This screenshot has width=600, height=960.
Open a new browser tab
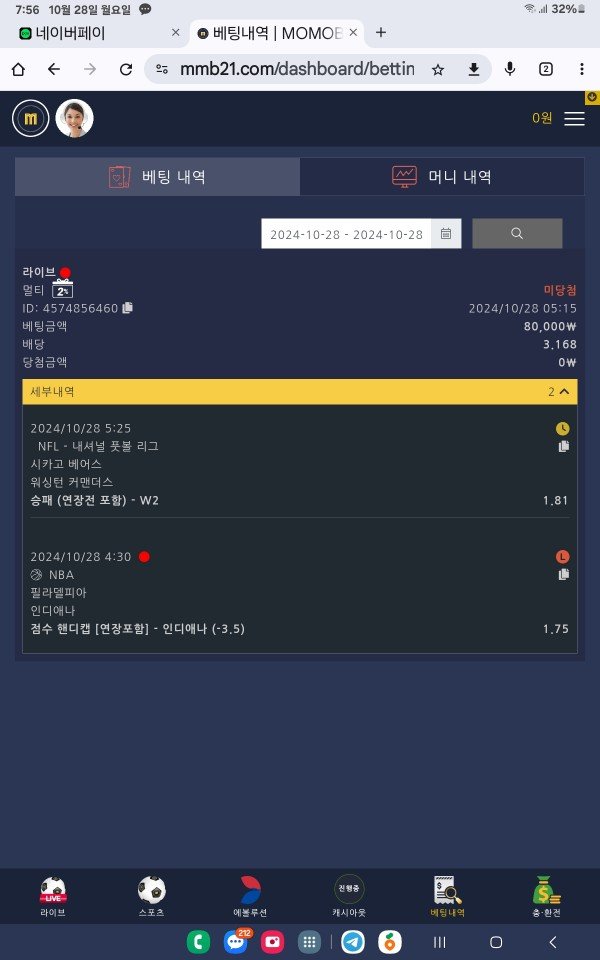click(x=381, y=32)
